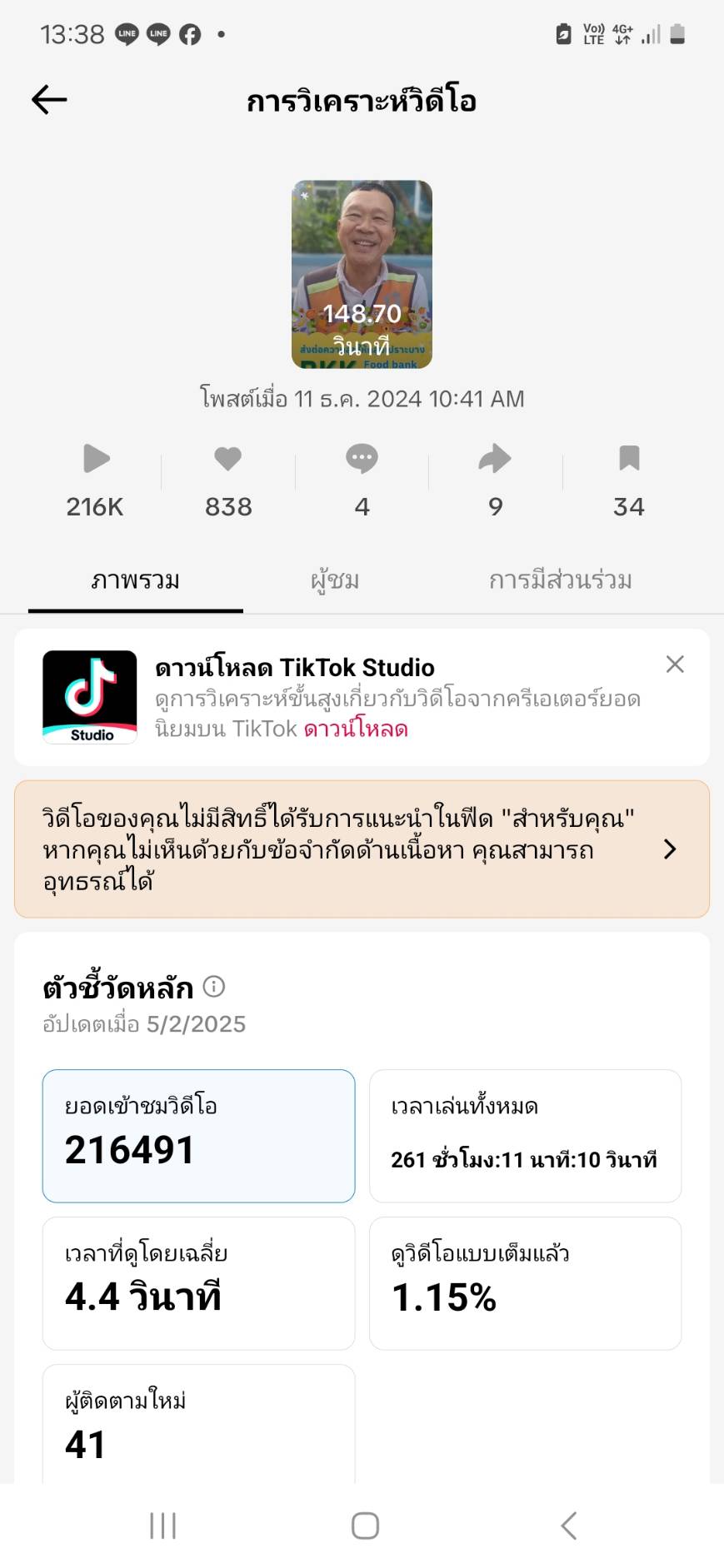Image resolution: width=724 pixels, height=1568 pixels.
Task: Select the เวลาที่ดูโดยเฉลี่ย metric card
Action: pos(198,1283)
